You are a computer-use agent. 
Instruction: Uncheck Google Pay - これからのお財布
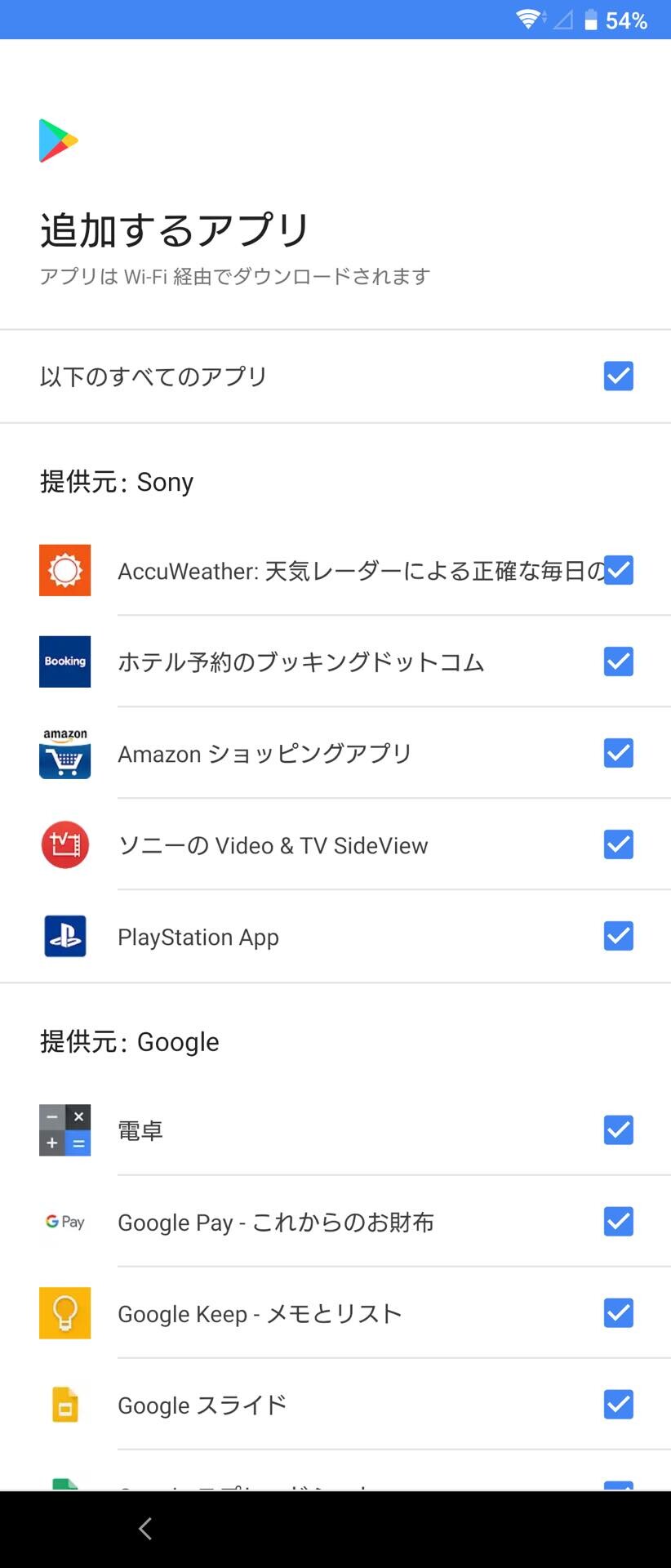(618, 1222)
